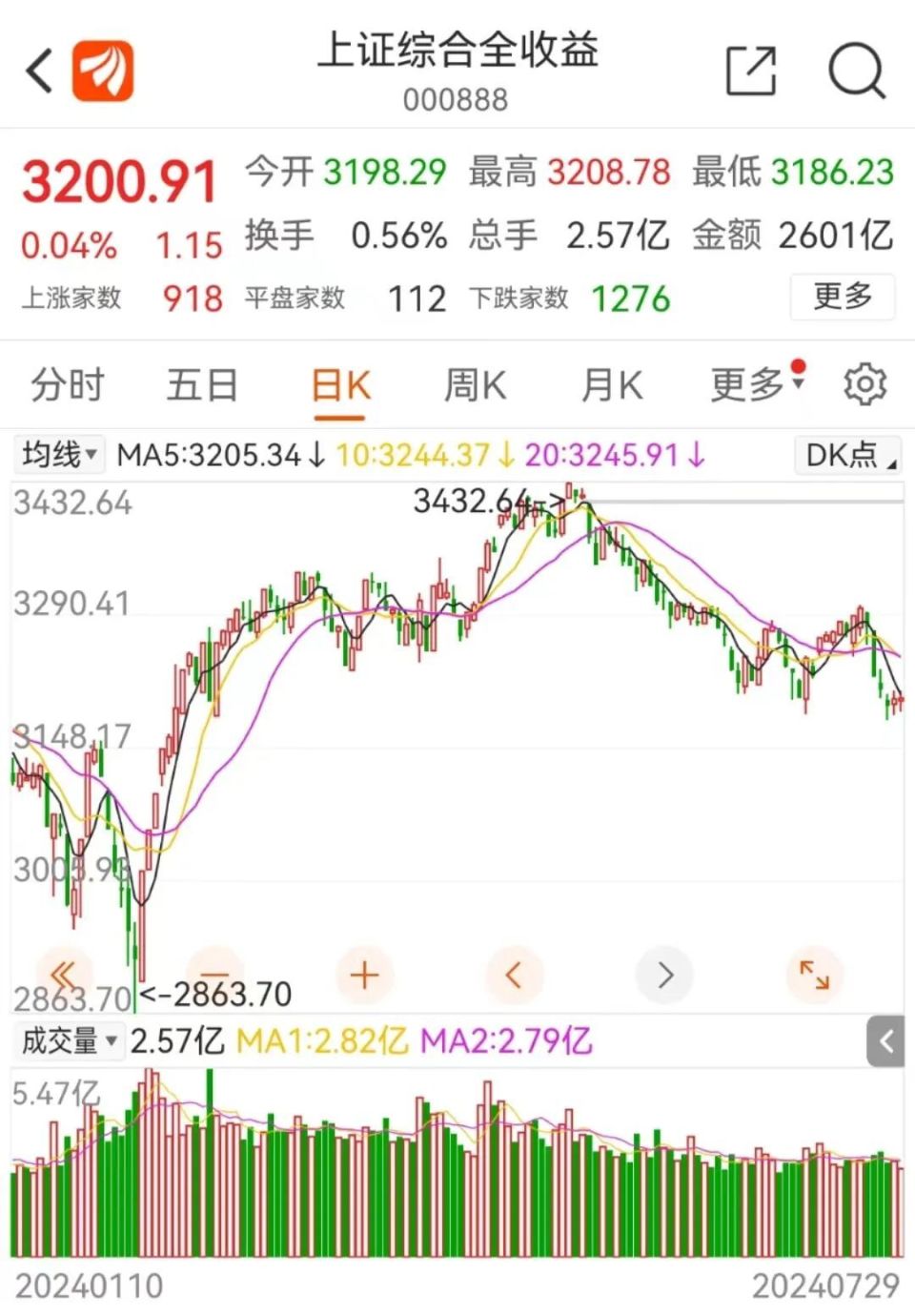Open the DK点 selector
The image size is (915, 1316).
[x=848, y=455]
